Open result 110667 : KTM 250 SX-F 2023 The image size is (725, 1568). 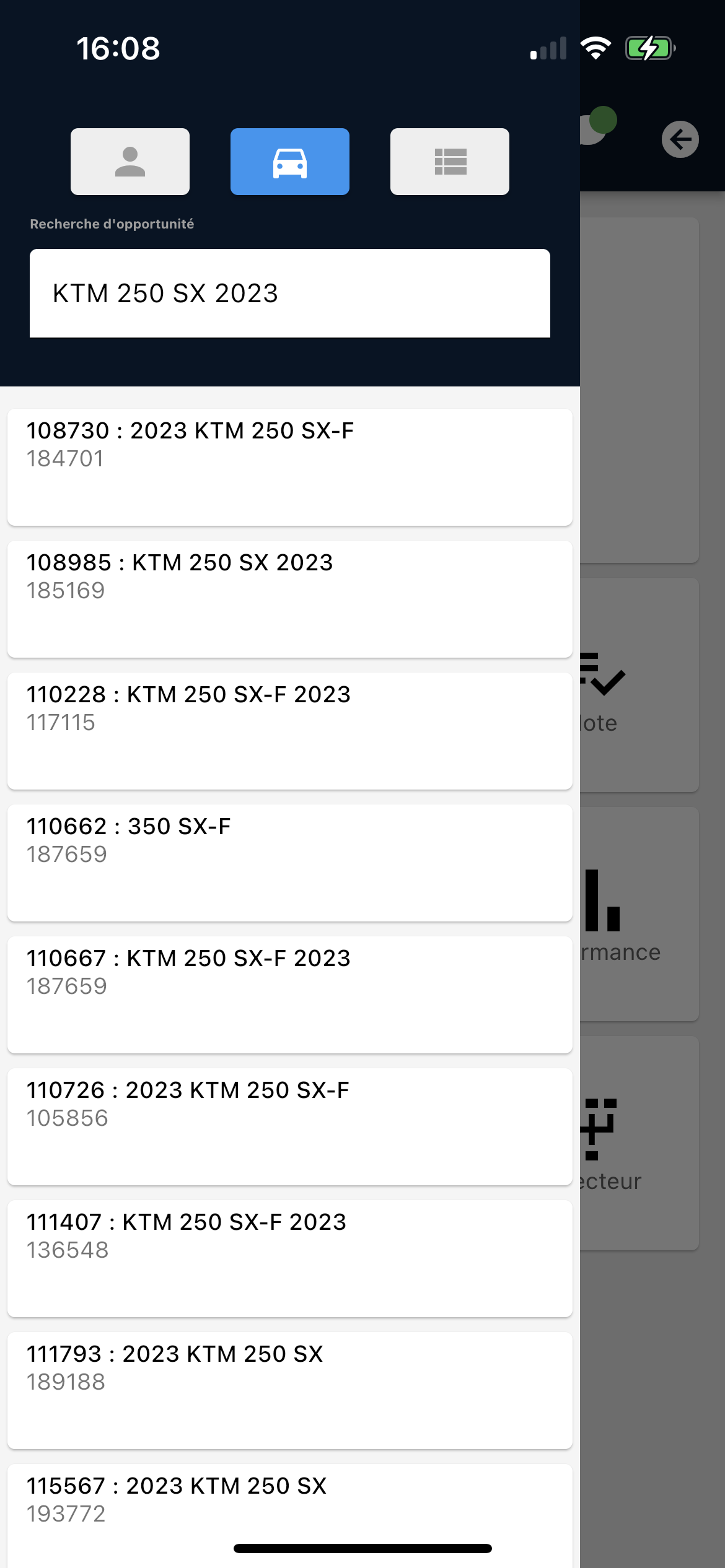290,995
